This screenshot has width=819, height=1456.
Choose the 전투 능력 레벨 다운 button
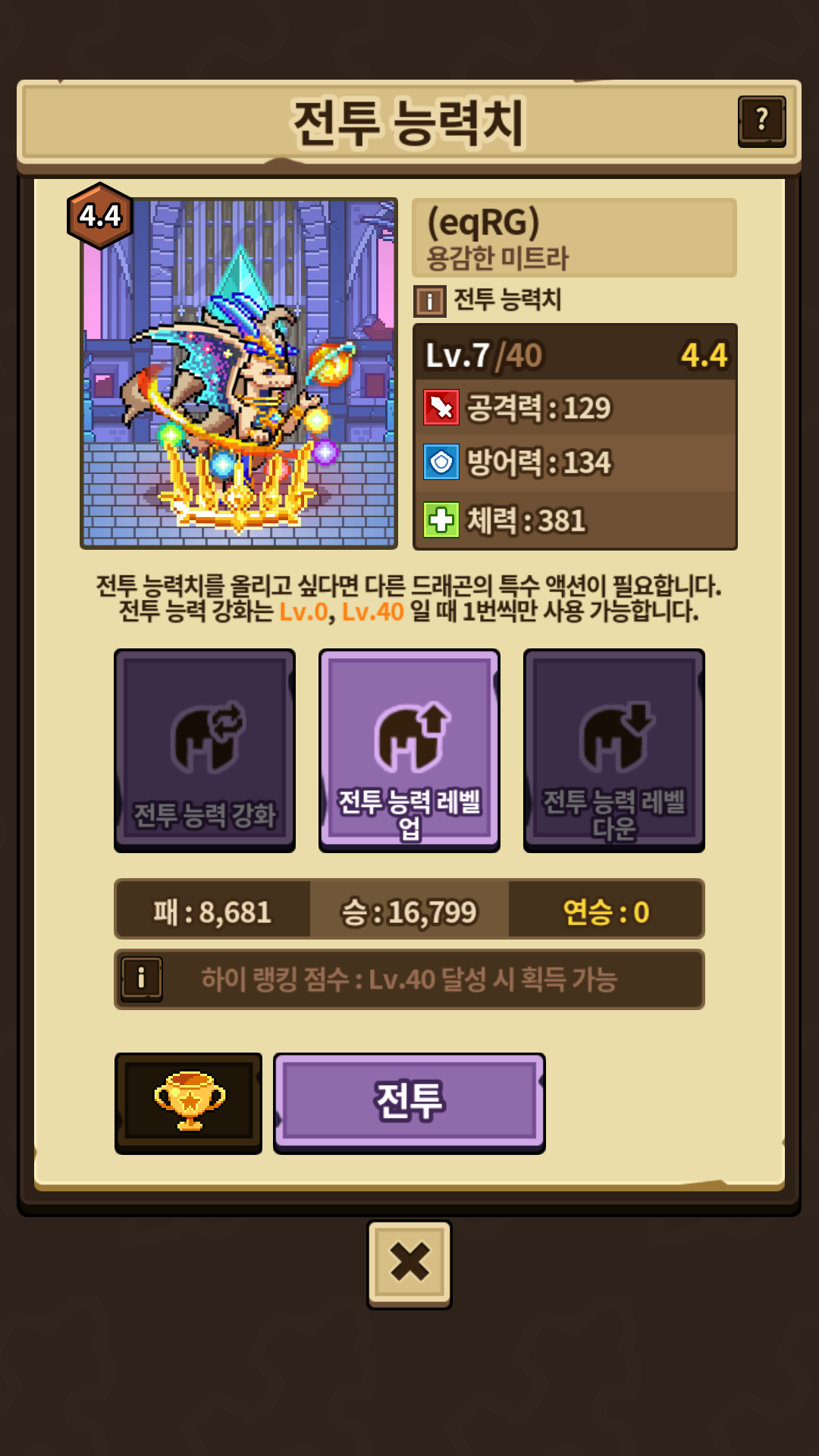614,750
